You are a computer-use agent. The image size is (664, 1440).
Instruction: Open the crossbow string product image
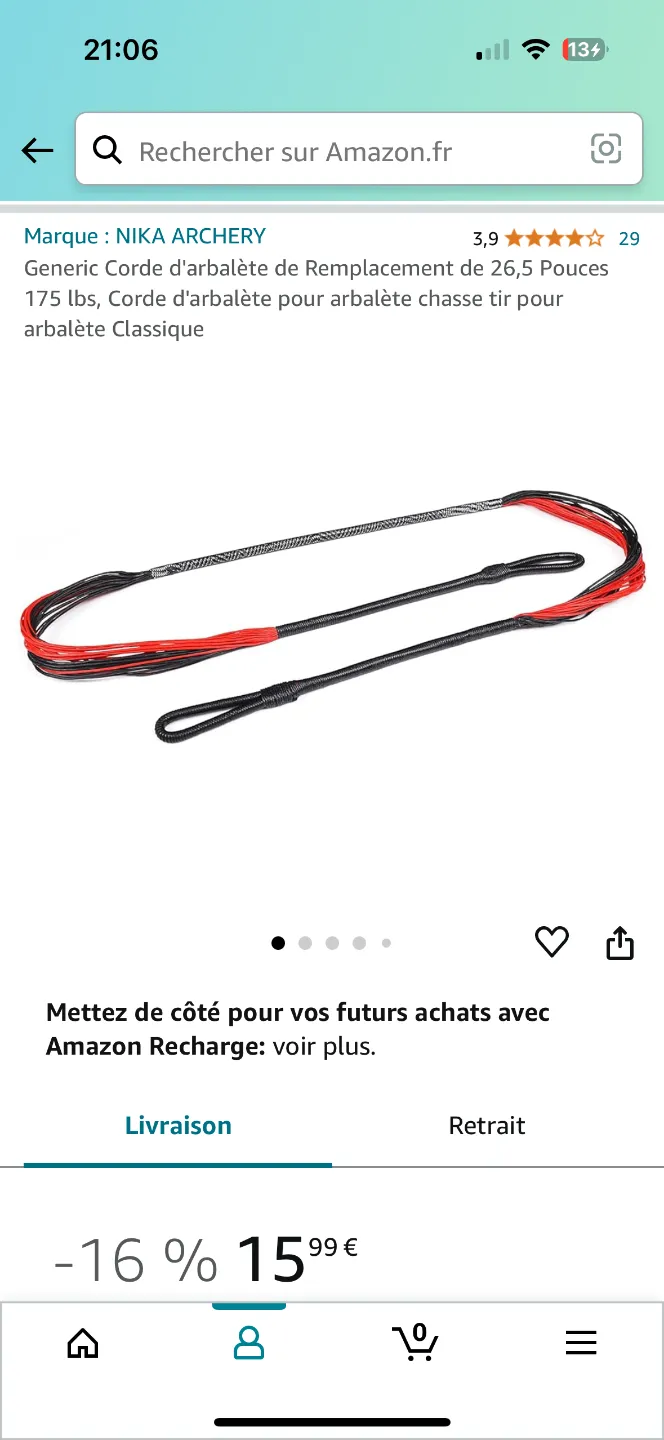[332, 615]
